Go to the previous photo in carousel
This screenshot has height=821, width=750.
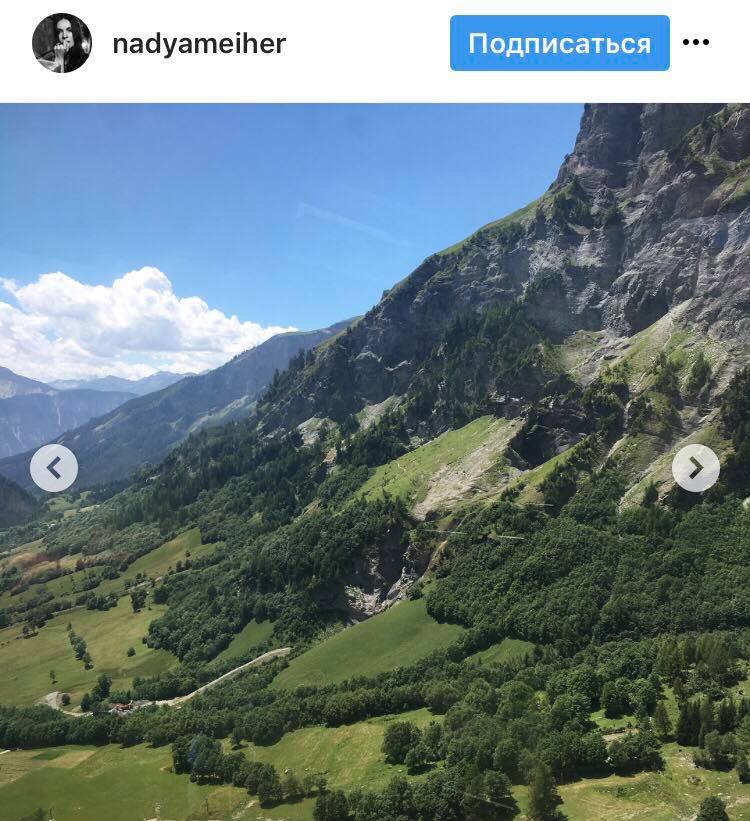[x=54, y=468]
